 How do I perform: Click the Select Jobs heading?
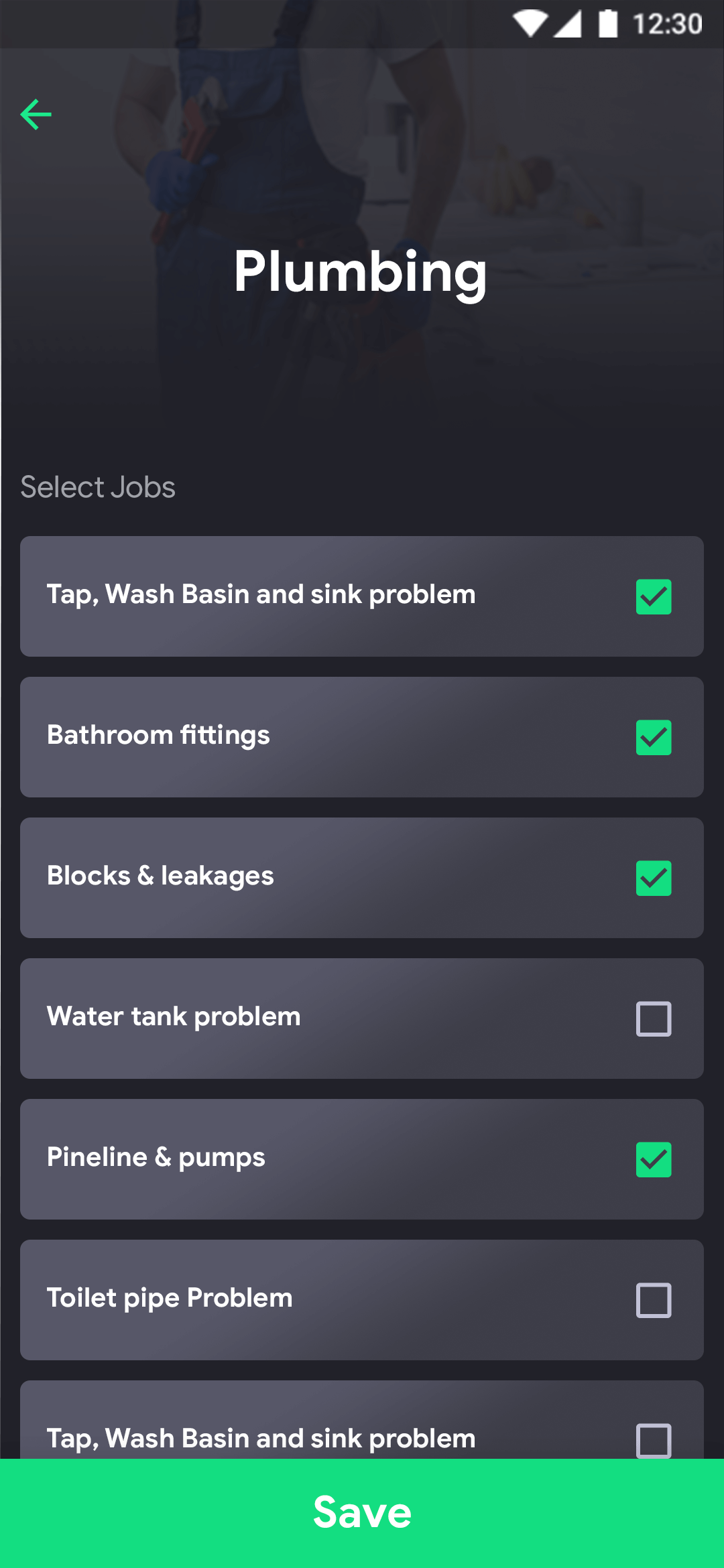98,486
